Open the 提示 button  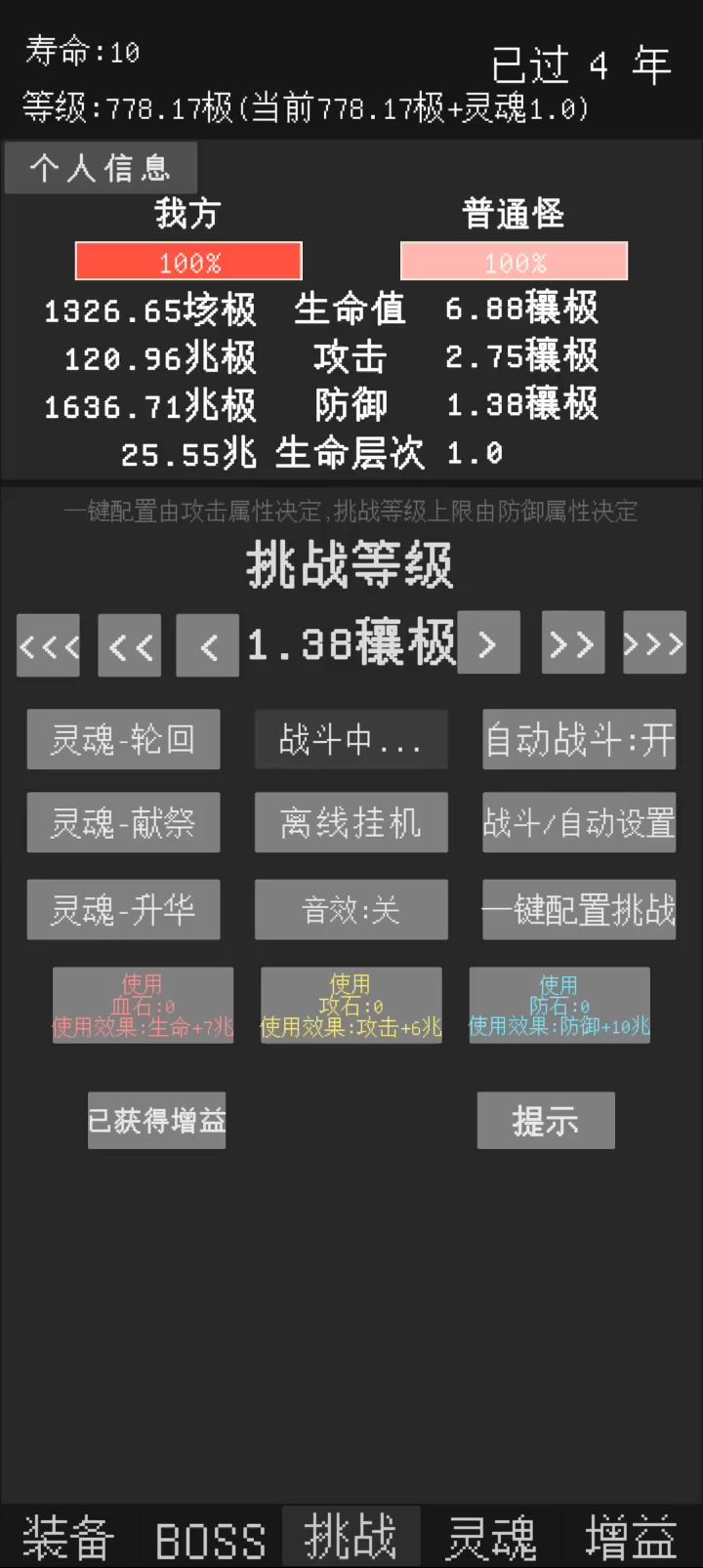pos(546,1121)
